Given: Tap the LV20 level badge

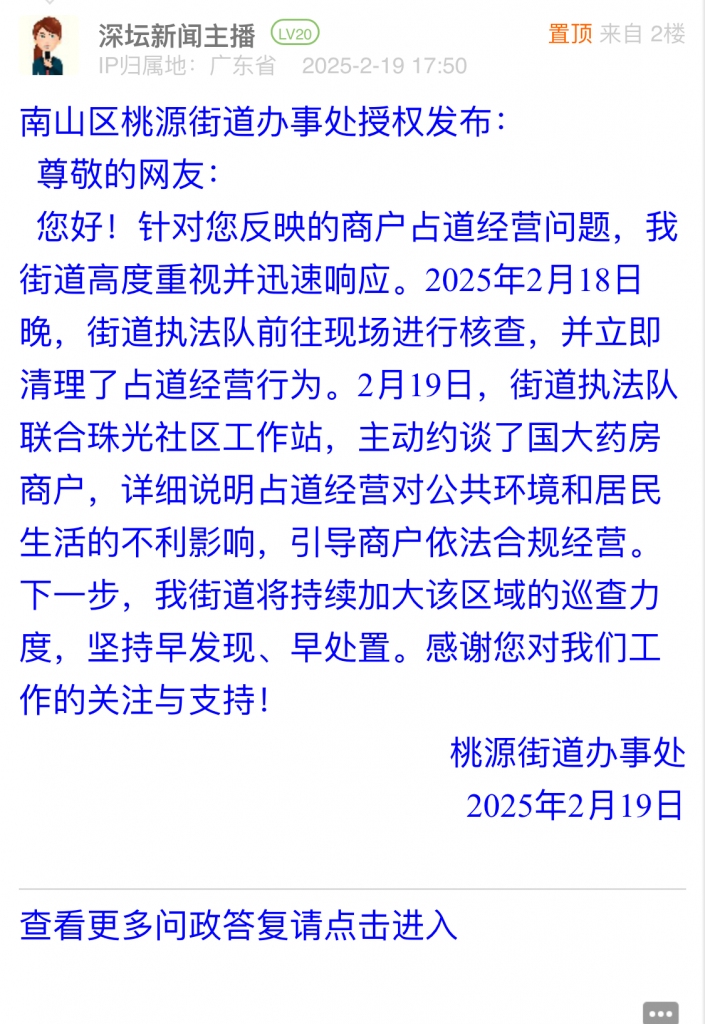Looking at the screenshot, I should coord(295,35).
